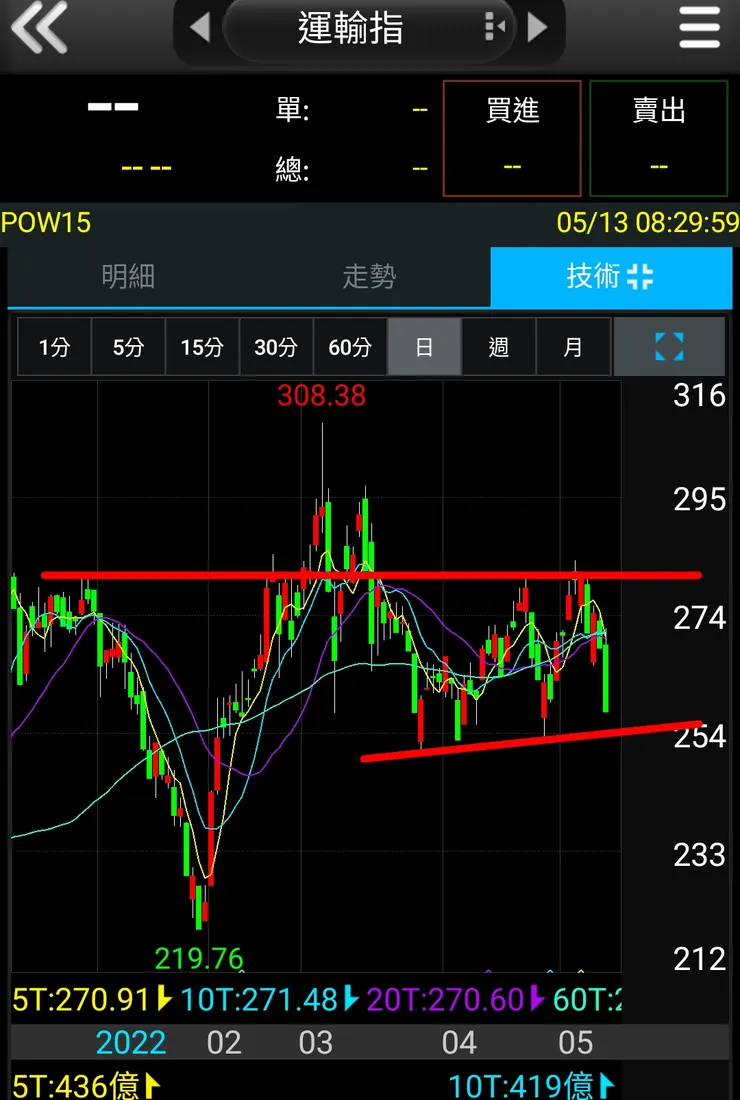The width and height of the screenshot is (740, 1100).
Task: Select the 技術 technical analysis tab
Action: (x=610, y=277)
